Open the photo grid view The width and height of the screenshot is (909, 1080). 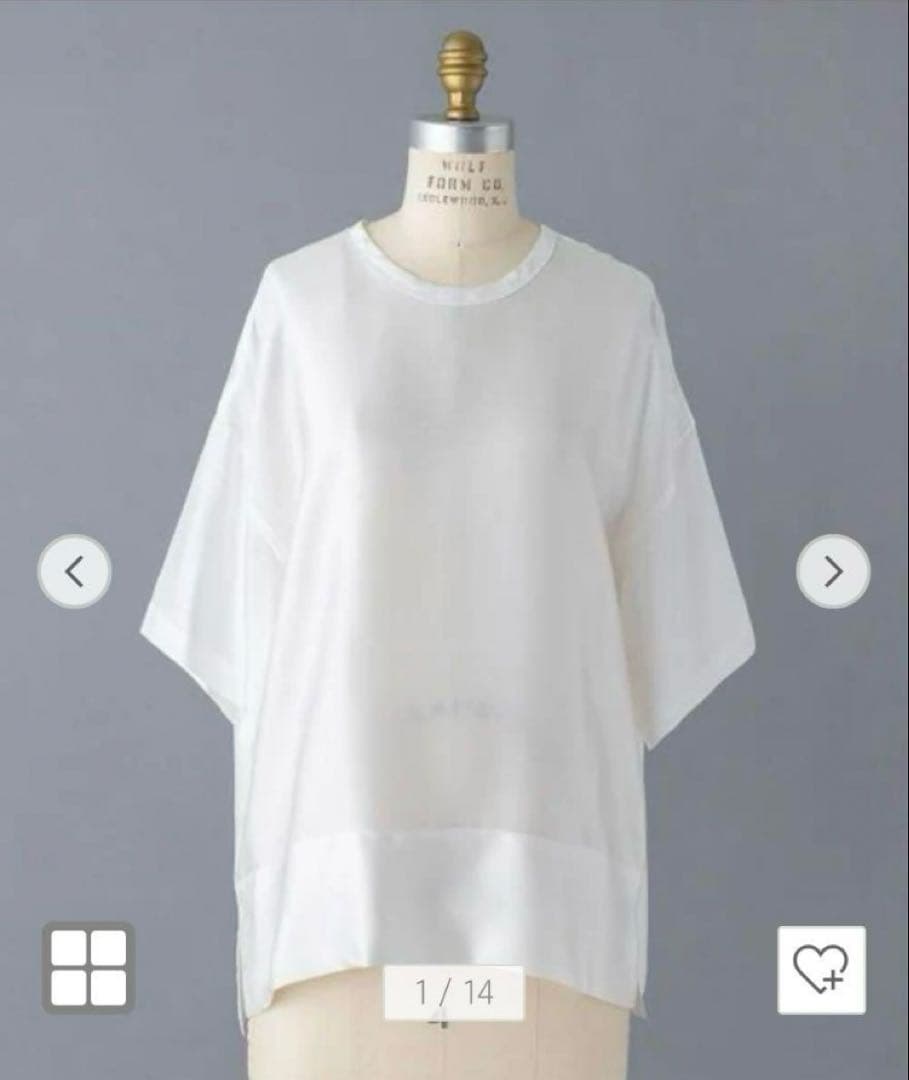[x=88, y=967]
